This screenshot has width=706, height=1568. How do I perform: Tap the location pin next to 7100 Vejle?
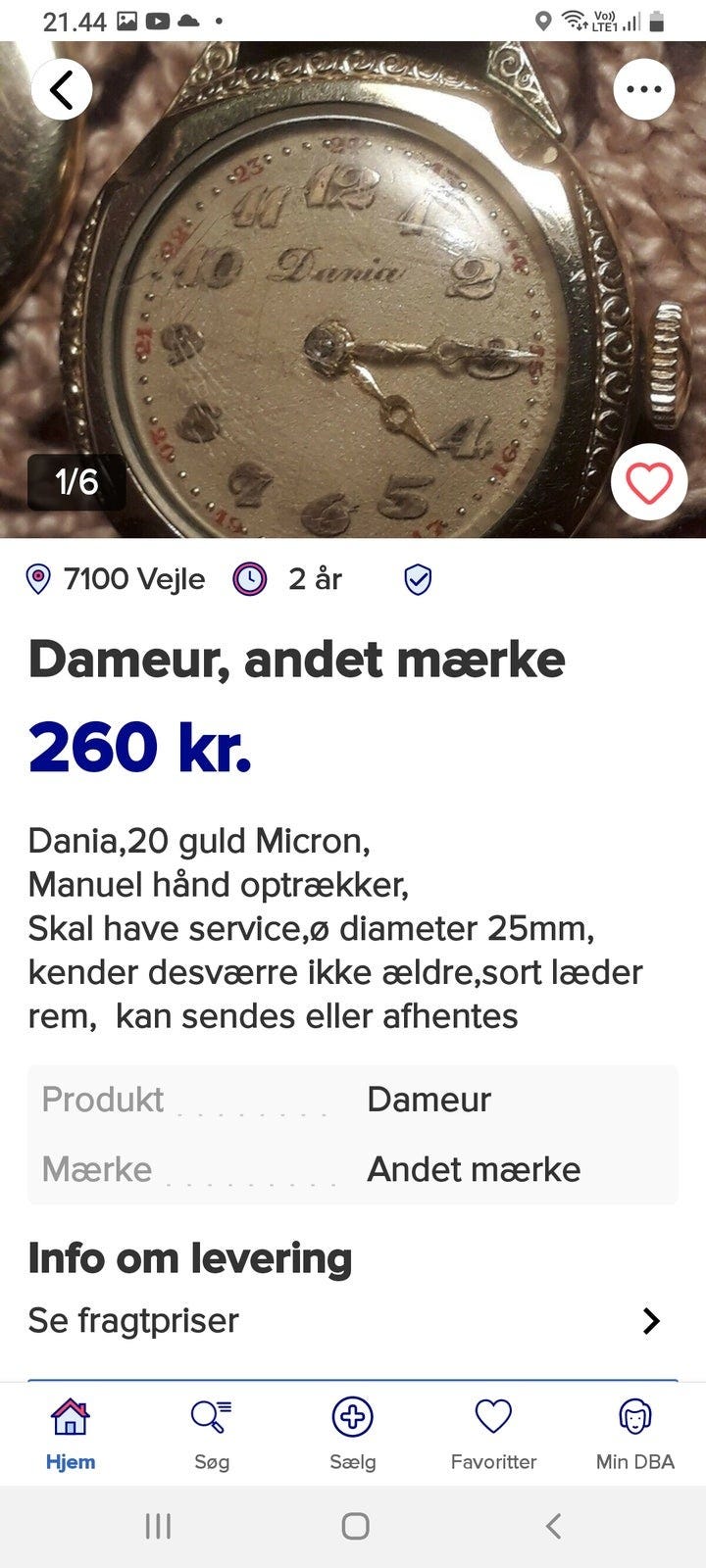tap(37, 579)
